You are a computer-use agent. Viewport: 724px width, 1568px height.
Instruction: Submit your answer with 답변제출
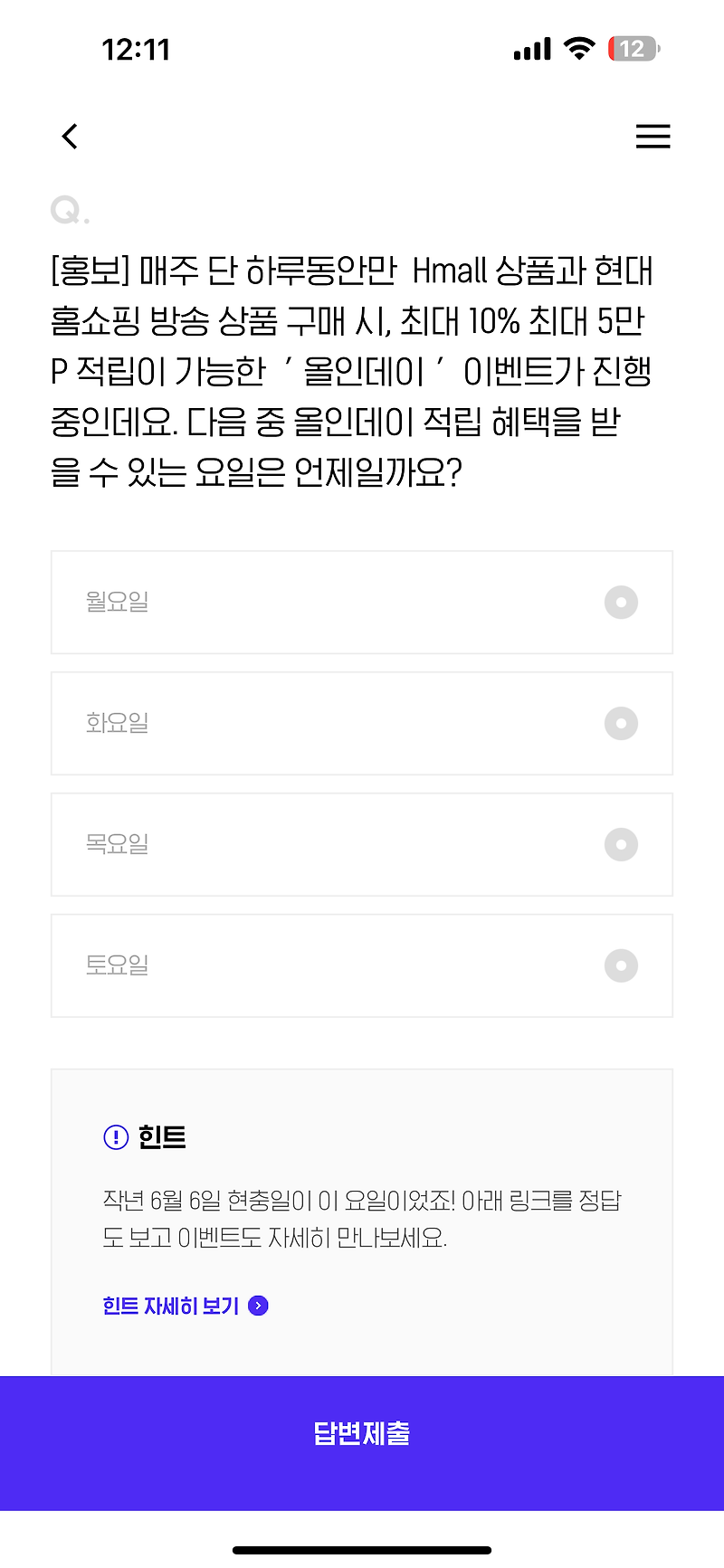point(362,1434)
